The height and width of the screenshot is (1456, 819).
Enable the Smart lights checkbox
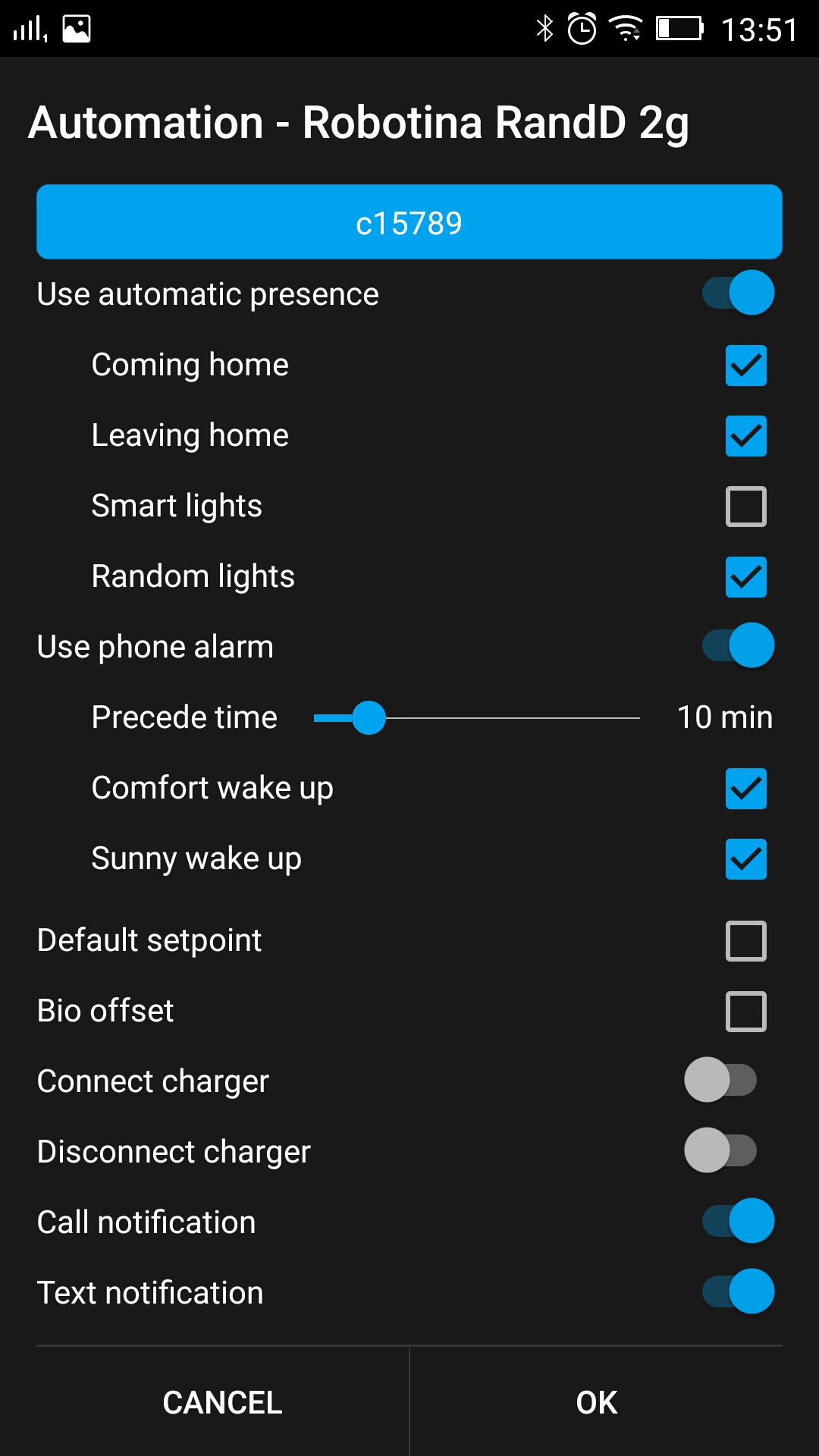coord(745,507)
